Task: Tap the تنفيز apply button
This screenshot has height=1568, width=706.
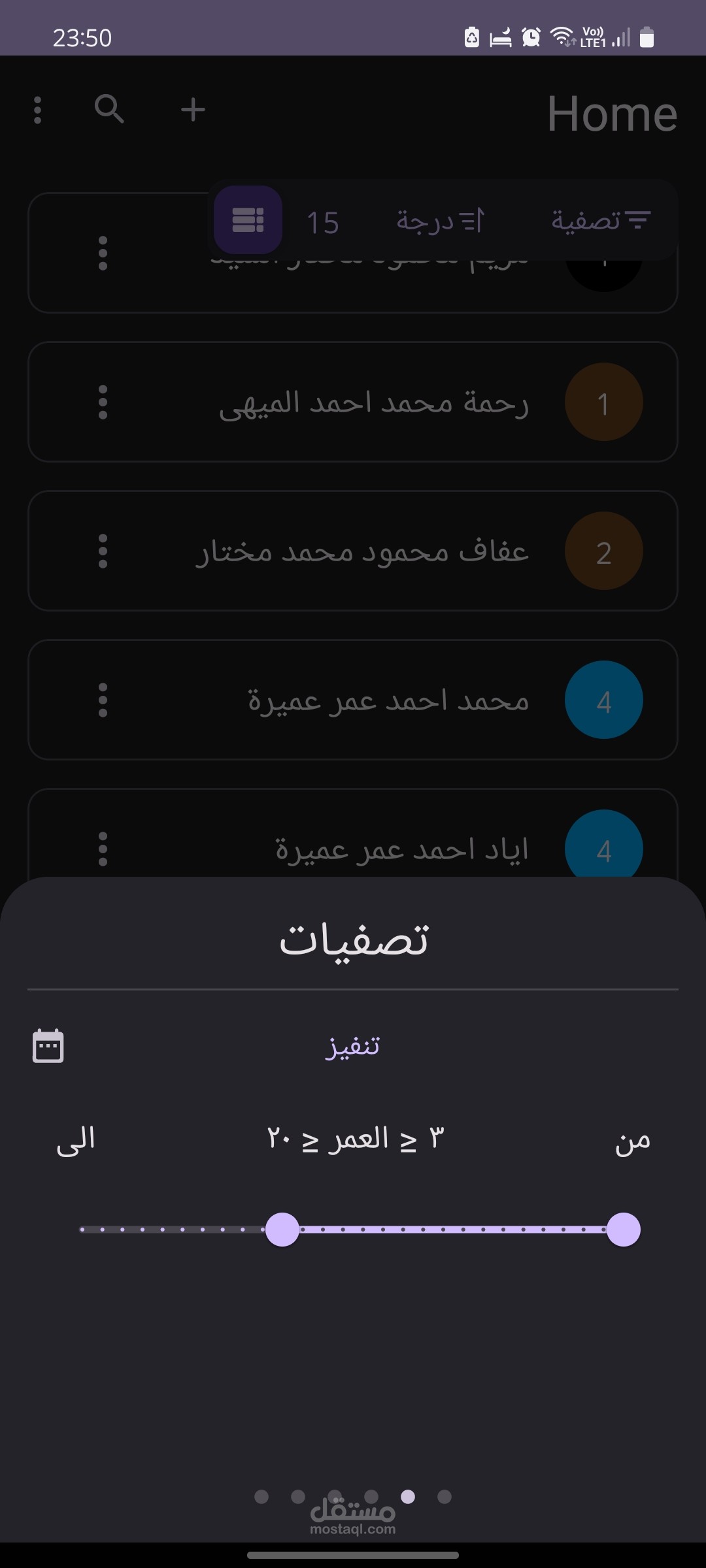Action: pos(353,1047)
